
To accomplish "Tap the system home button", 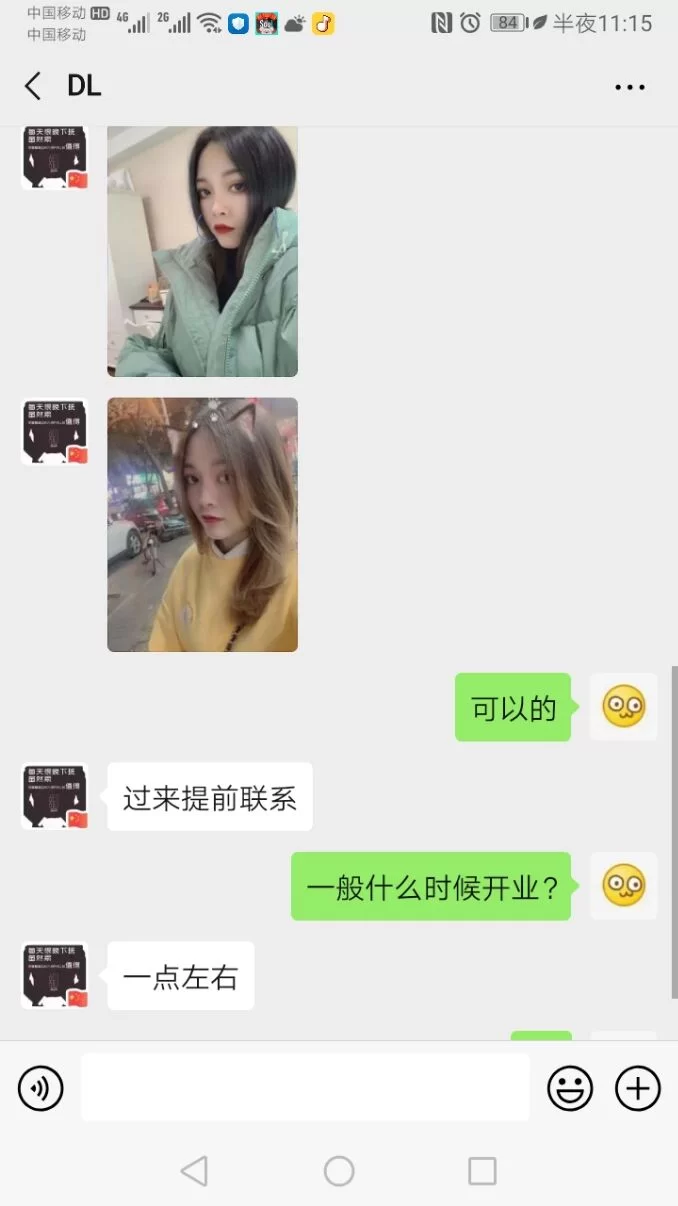I will [x=339, y=1171].
